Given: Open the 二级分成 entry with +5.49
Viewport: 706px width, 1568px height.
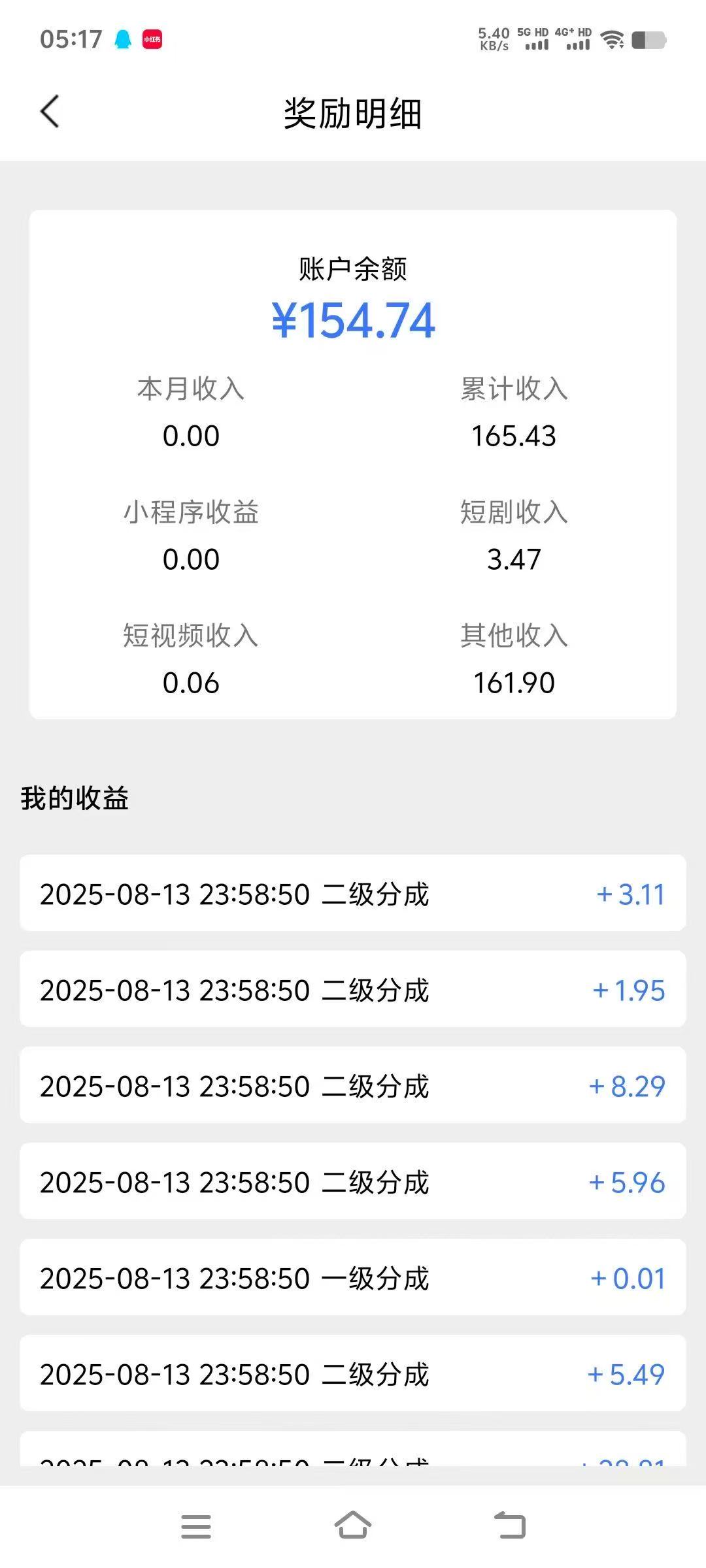Looking at the screenshot, I should tap(353, 1374).
